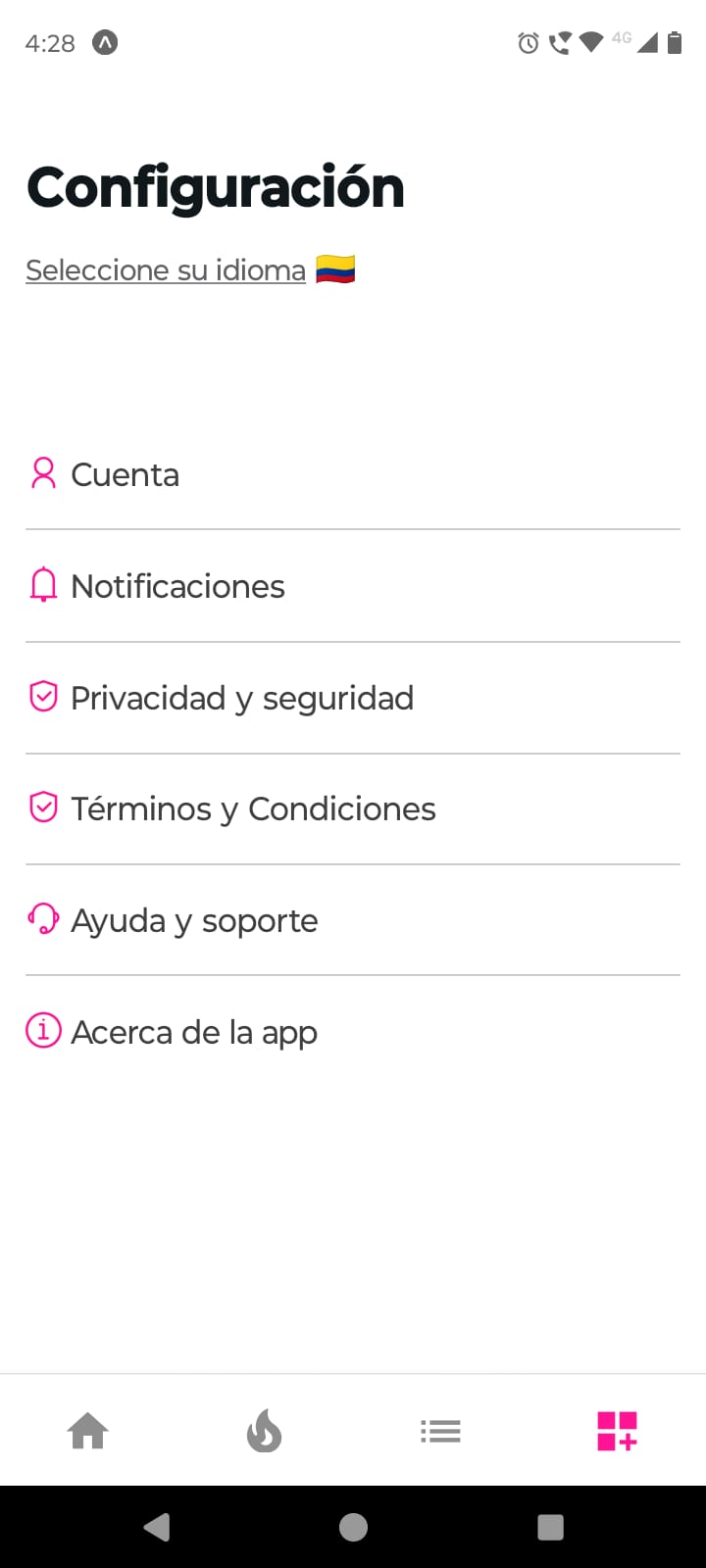Switch to the list tab
The height and width of the screenshot is (1568, 706).
click(x=440, y=1431)
